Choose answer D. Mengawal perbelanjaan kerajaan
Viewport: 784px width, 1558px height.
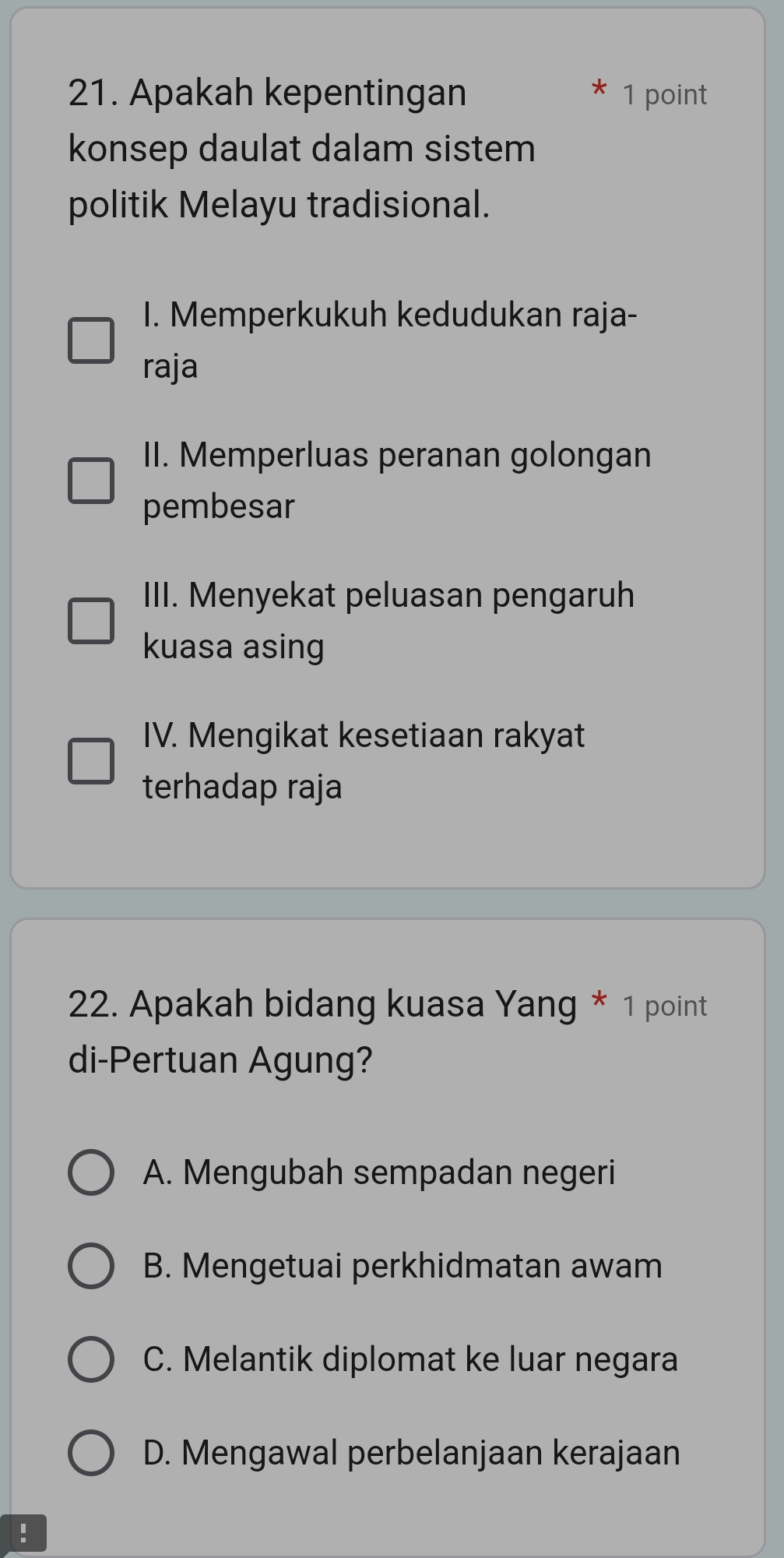91,1453
